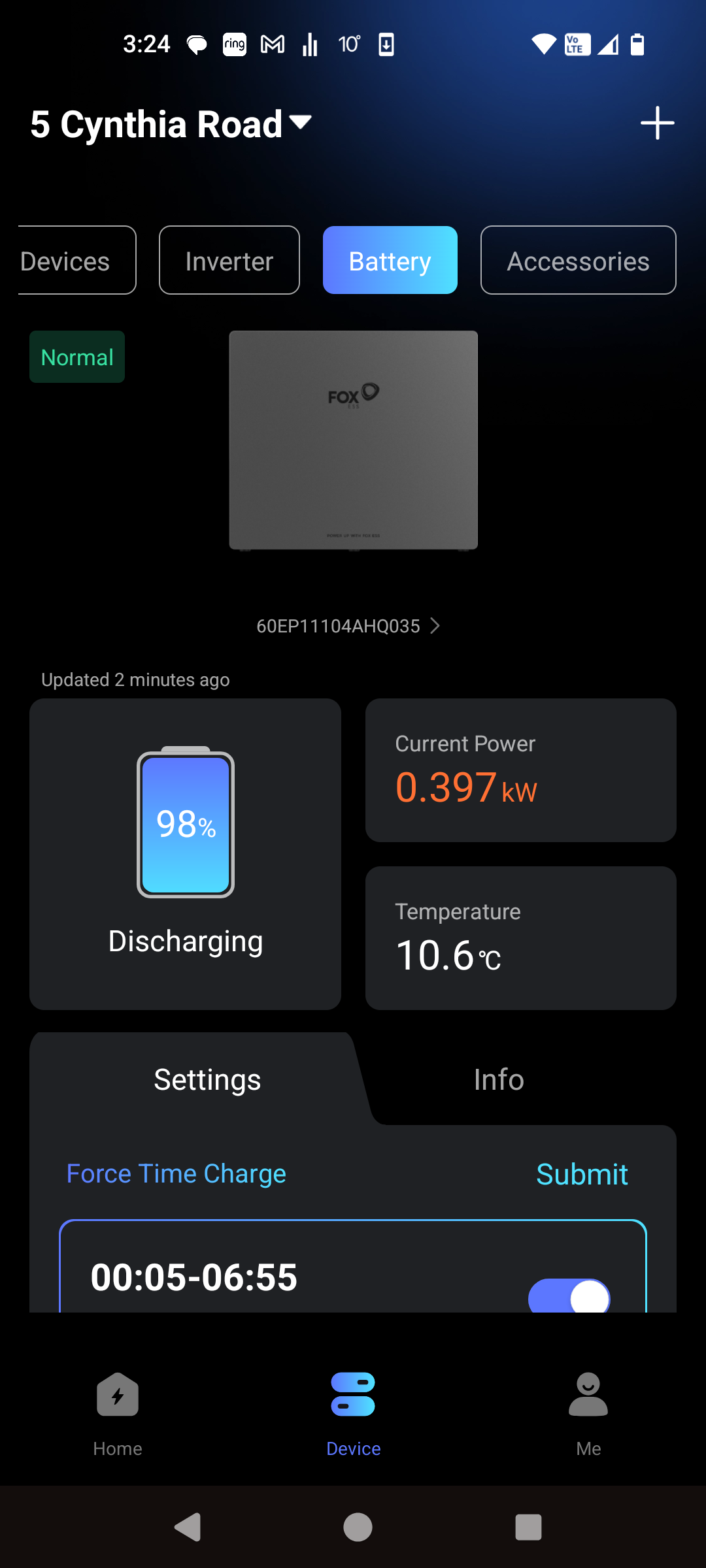Viewport: 706px width, 1568px height.
Task: Switch to the Inverter tab
Action: (229, 261)
